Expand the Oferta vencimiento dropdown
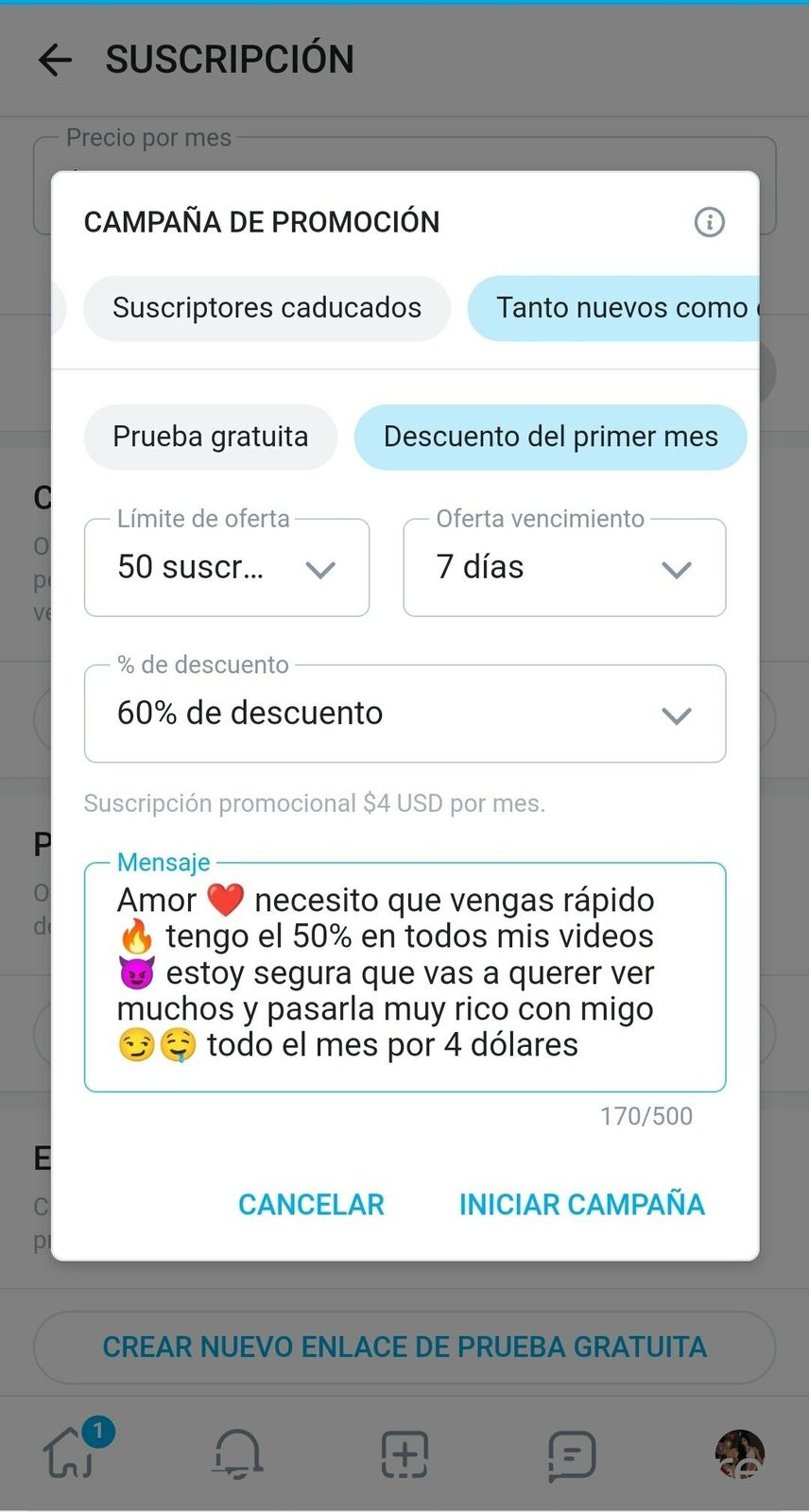The width and height of the screenshot is (809, 1512). pyautogui.click(x=564, y=568)
